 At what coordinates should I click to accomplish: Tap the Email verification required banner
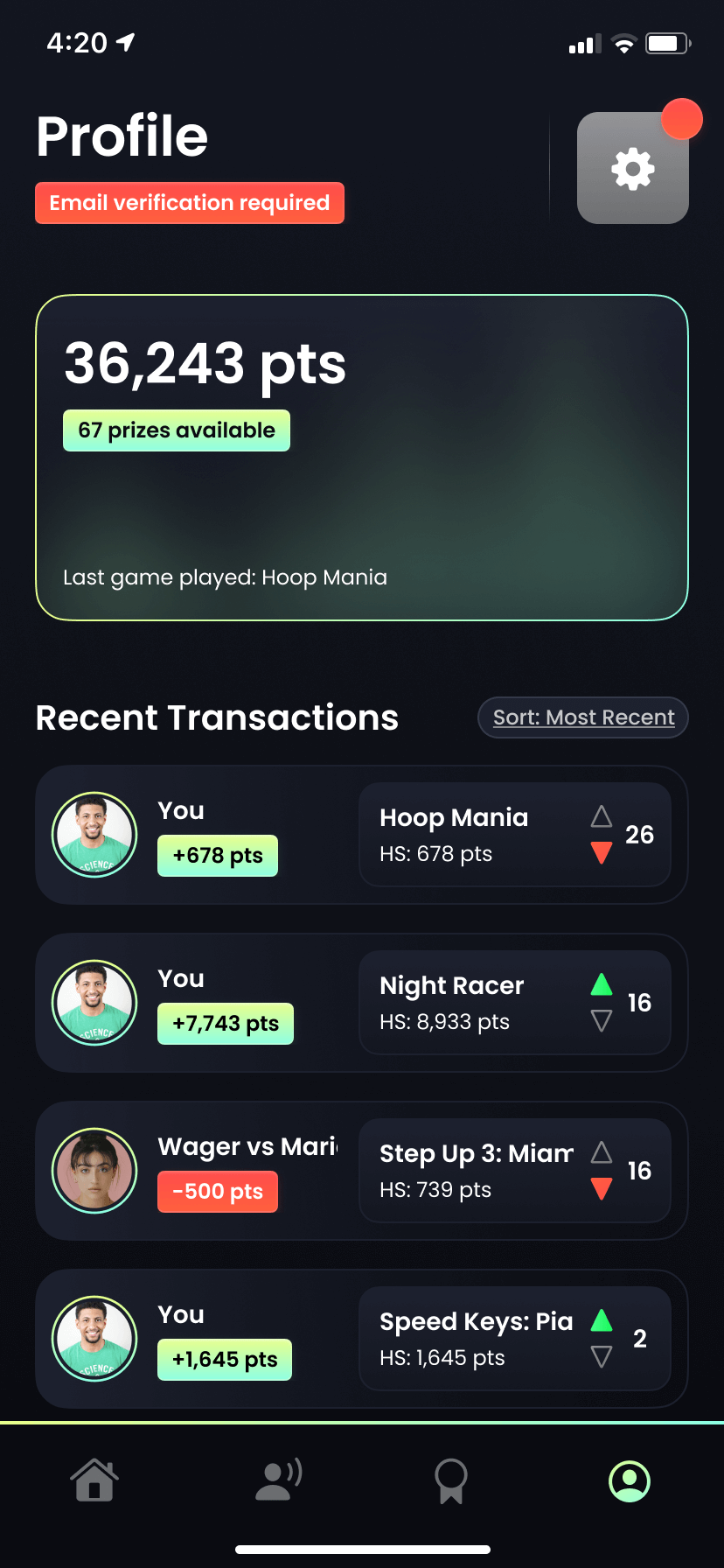pos(190,203)
